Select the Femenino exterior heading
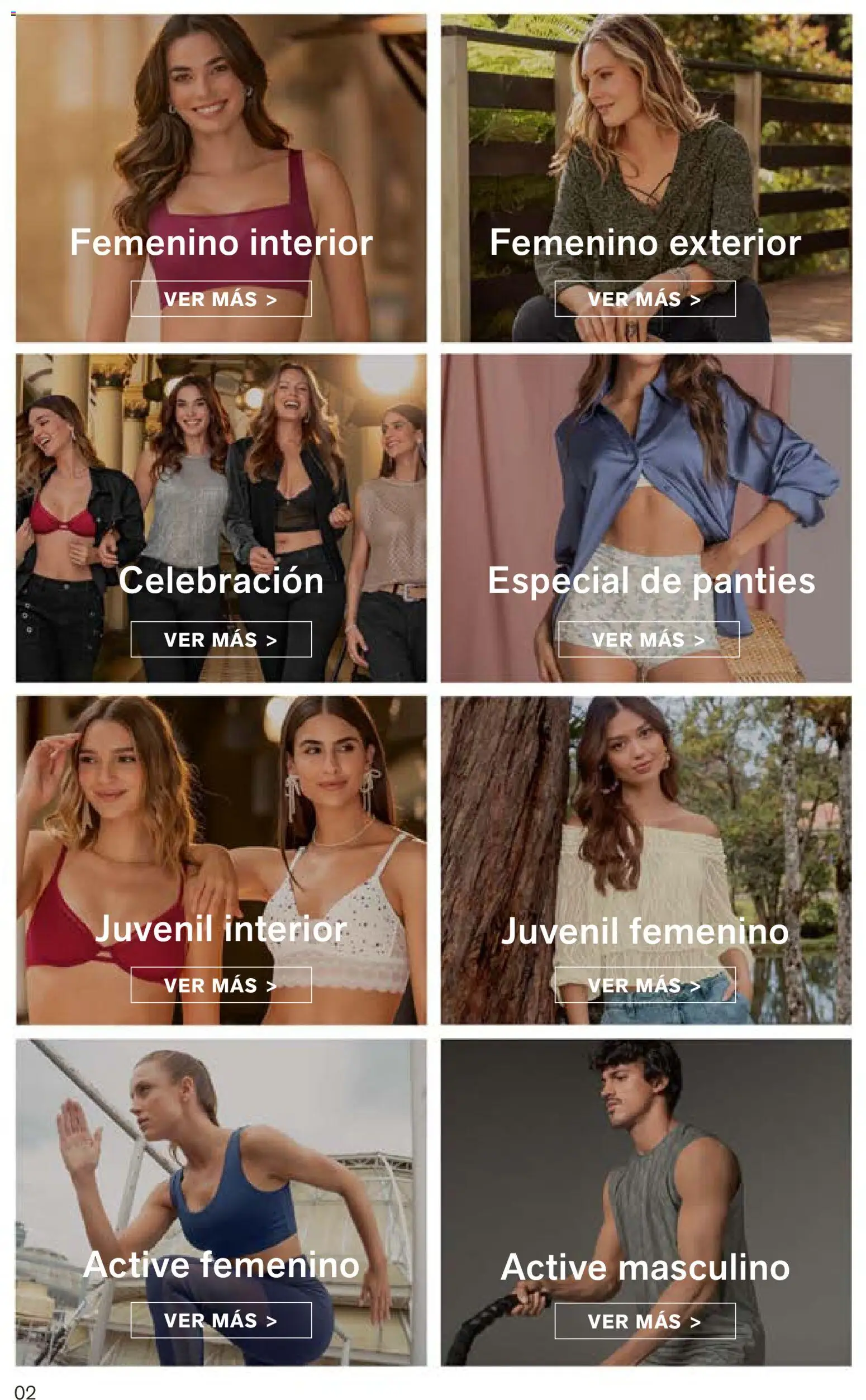Viewport: 866px width, 1400px height. [x=646, y=243]
